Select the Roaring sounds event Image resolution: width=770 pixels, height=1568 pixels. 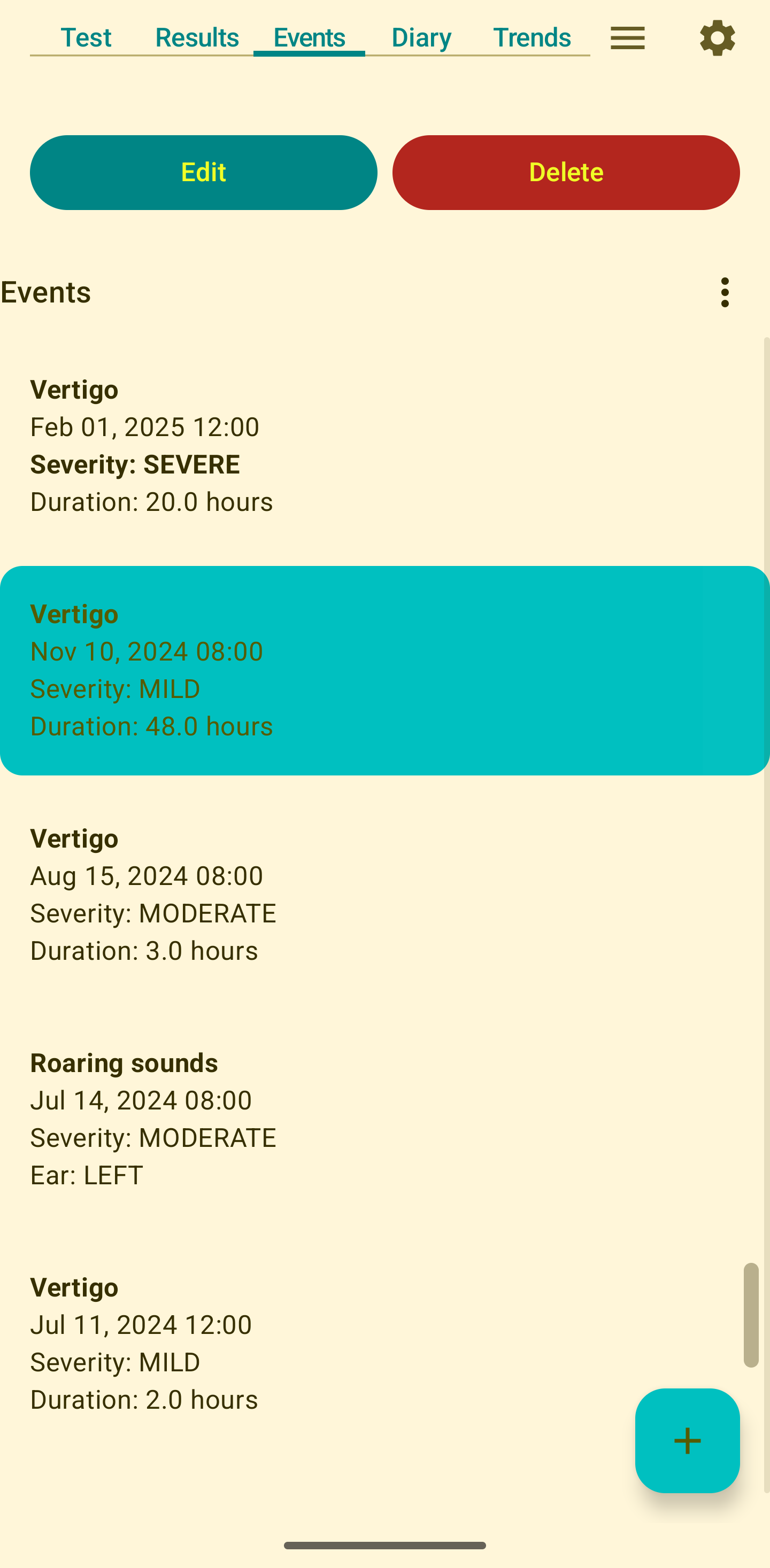[244, 1118]
